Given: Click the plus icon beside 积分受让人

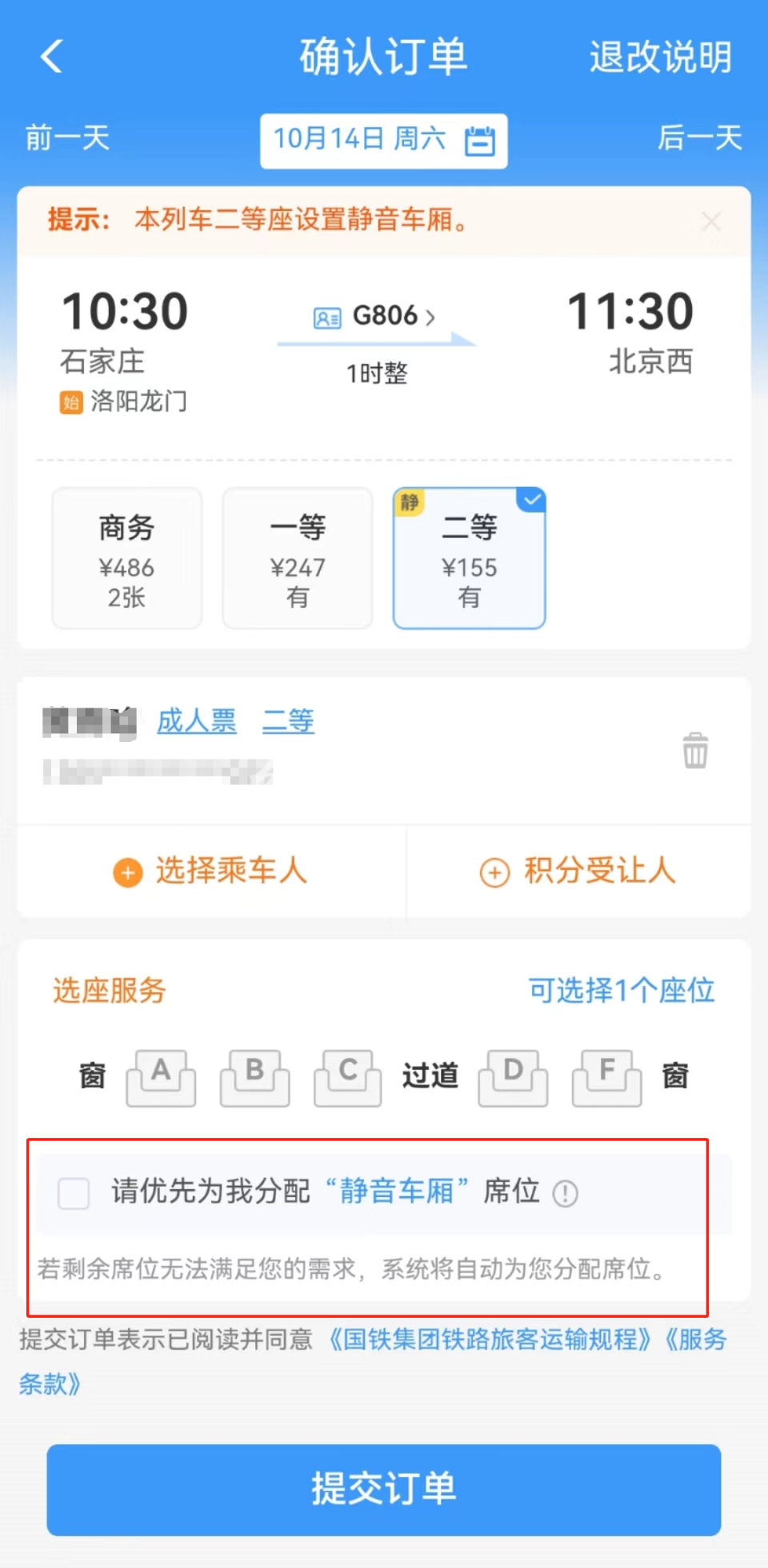Looking at the screenshot, I should [x=494, y=872].
